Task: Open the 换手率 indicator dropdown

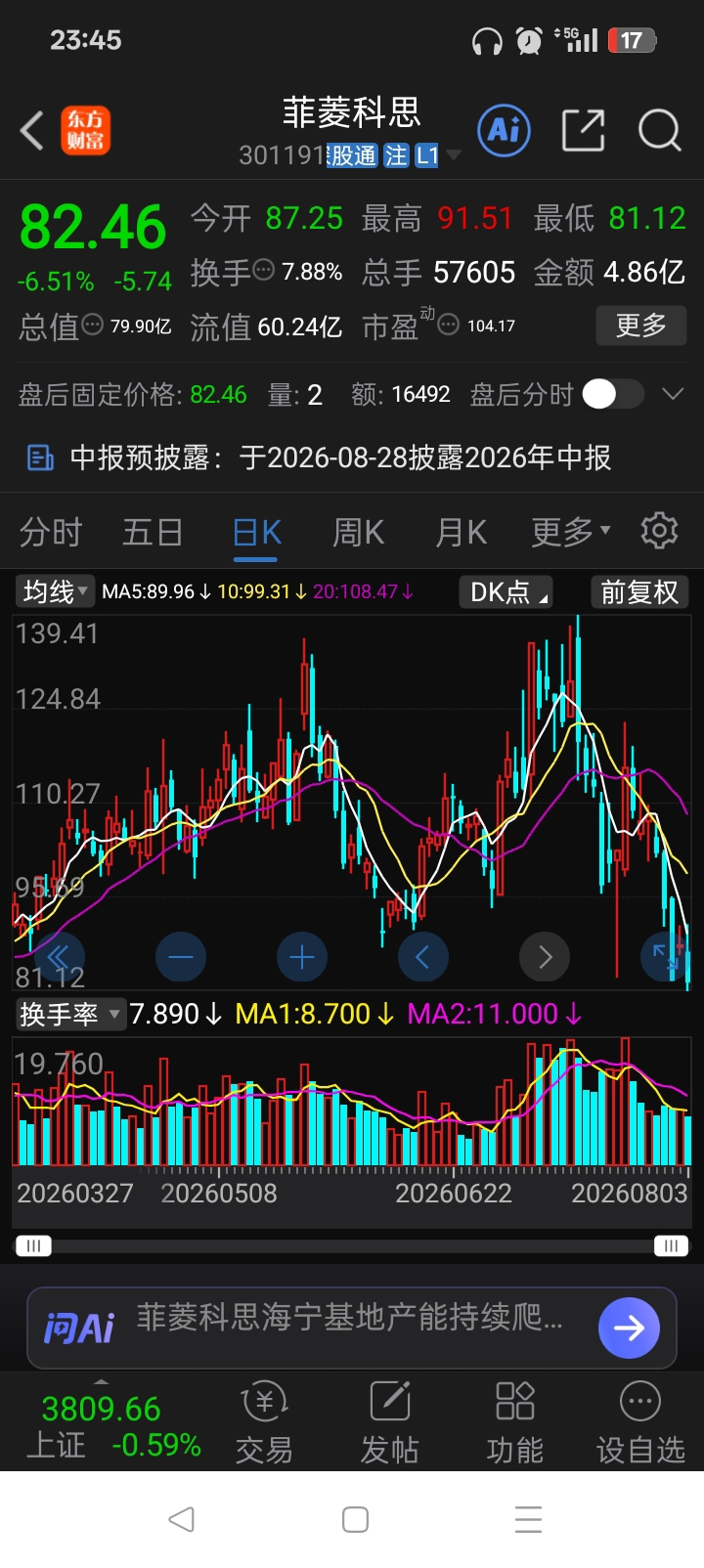Action: click(69, 1014)
